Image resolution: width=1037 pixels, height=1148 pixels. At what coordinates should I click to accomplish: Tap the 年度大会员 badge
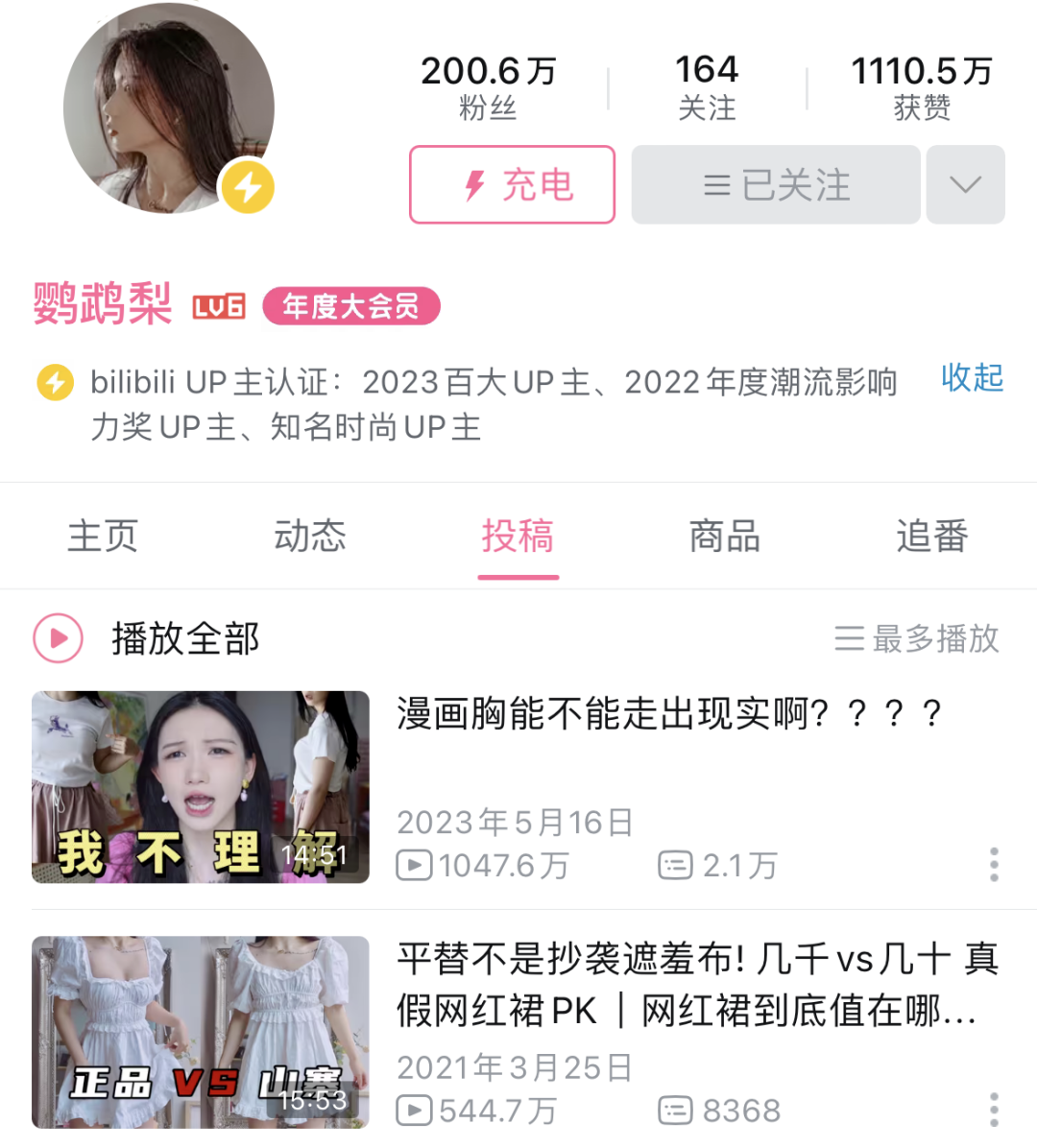pyautogui.click(x=350, y=306)
